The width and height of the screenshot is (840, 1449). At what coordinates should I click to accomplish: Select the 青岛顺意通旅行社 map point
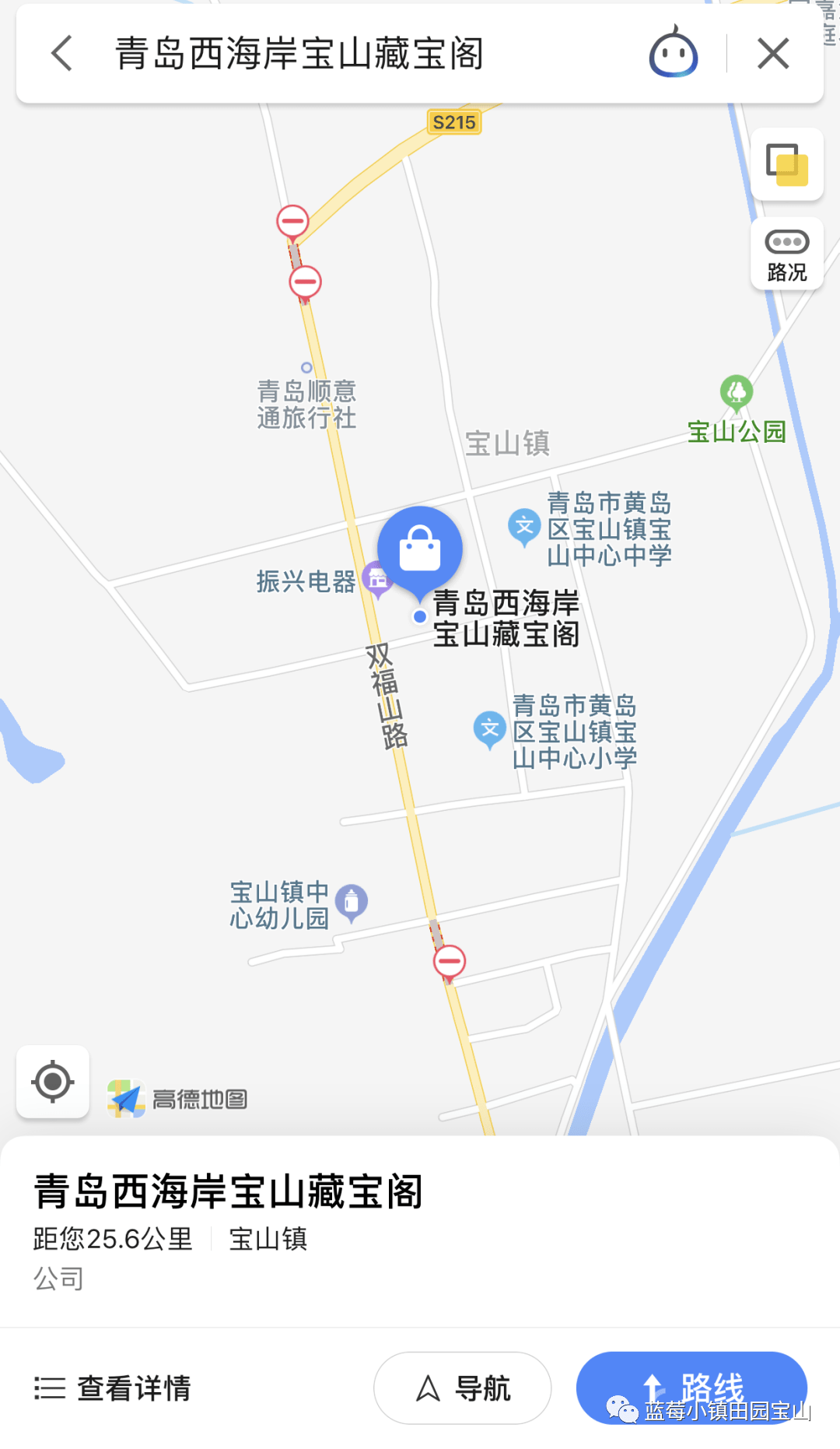coord(306,368)
